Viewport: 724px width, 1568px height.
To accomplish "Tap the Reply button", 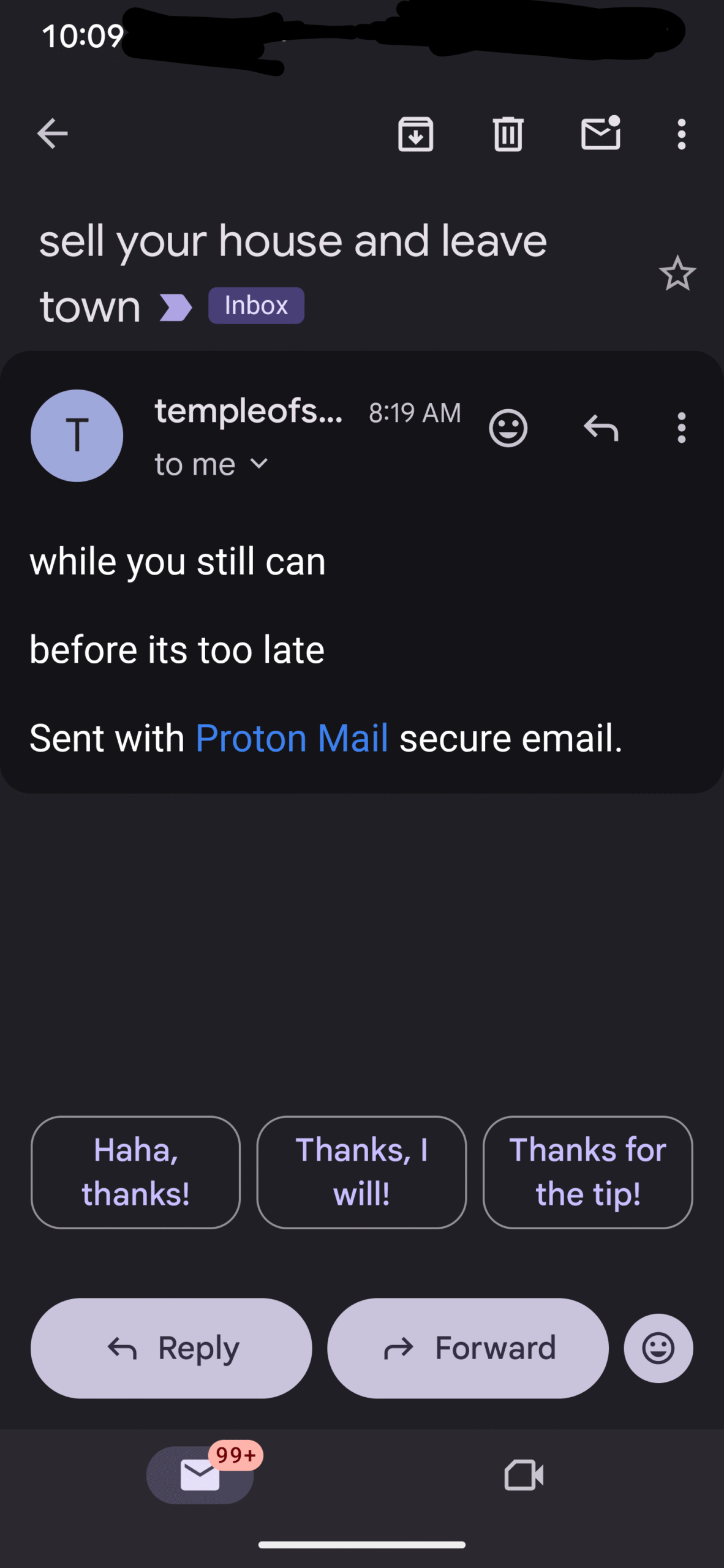I will point(172,1348).
